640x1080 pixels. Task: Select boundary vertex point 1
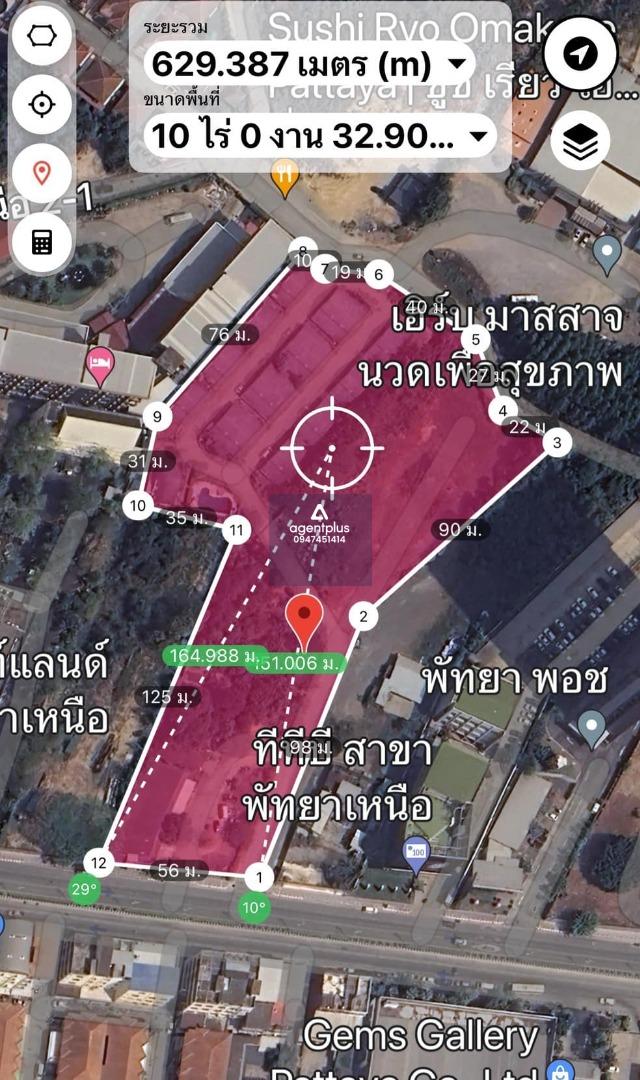pos(259,878)
